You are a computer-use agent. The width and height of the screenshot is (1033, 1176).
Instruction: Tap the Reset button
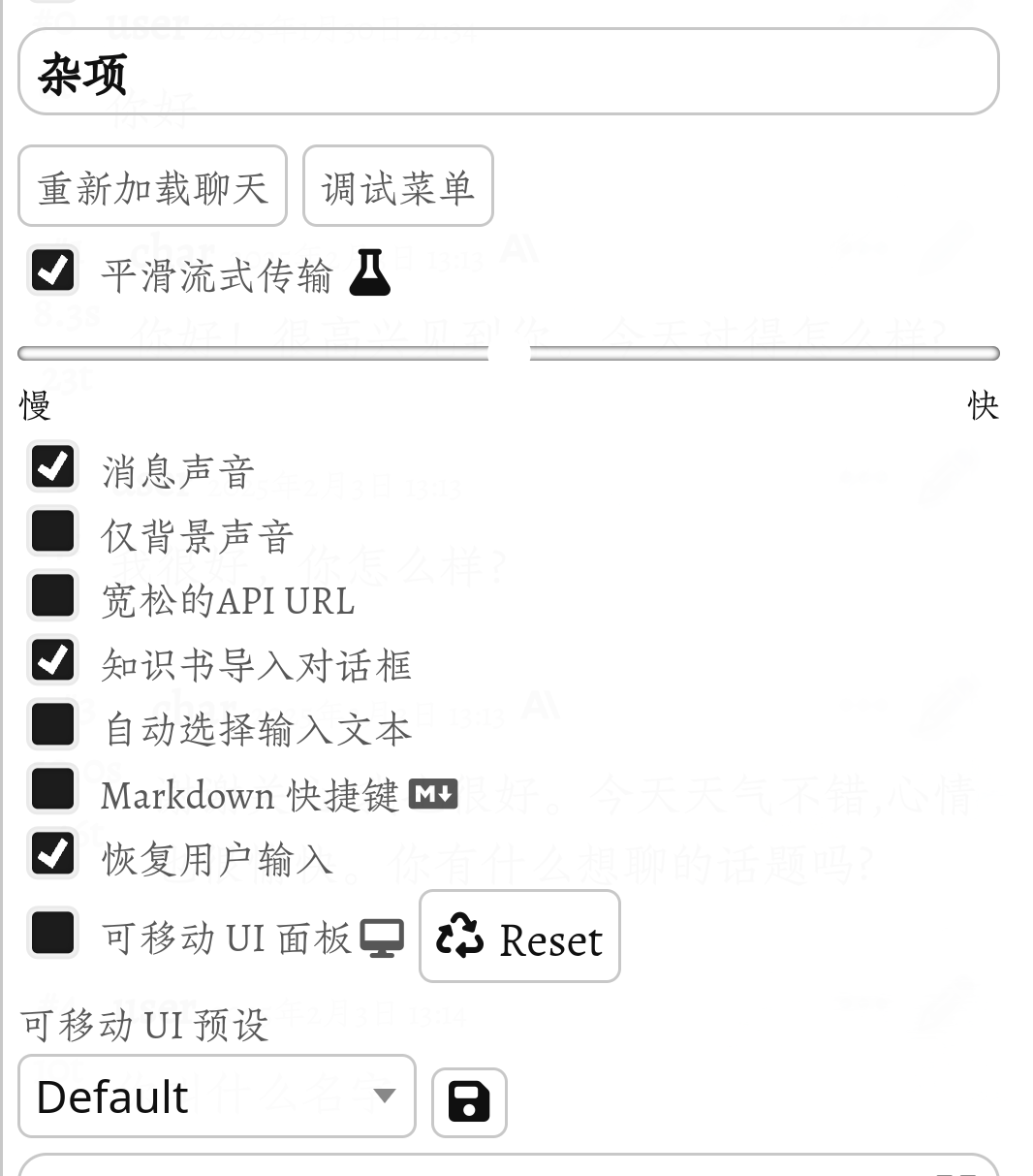519,937
